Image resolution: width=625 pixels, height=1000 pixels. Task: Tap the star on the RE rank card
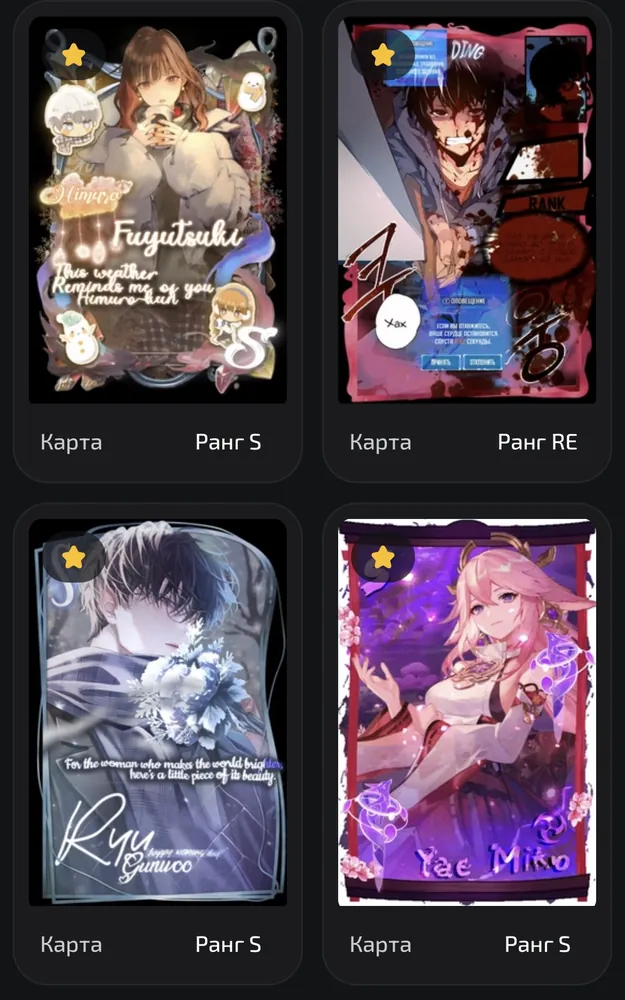383,55
